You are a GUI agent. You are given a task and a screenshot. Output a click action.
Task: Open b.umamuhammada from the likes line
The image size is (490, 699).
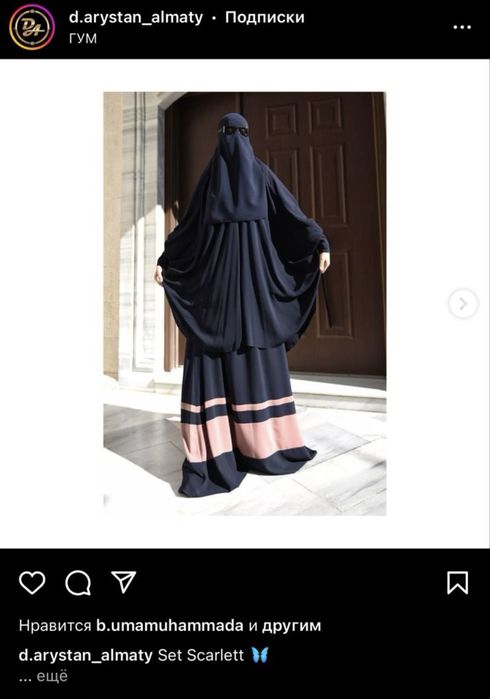[170, 625]
